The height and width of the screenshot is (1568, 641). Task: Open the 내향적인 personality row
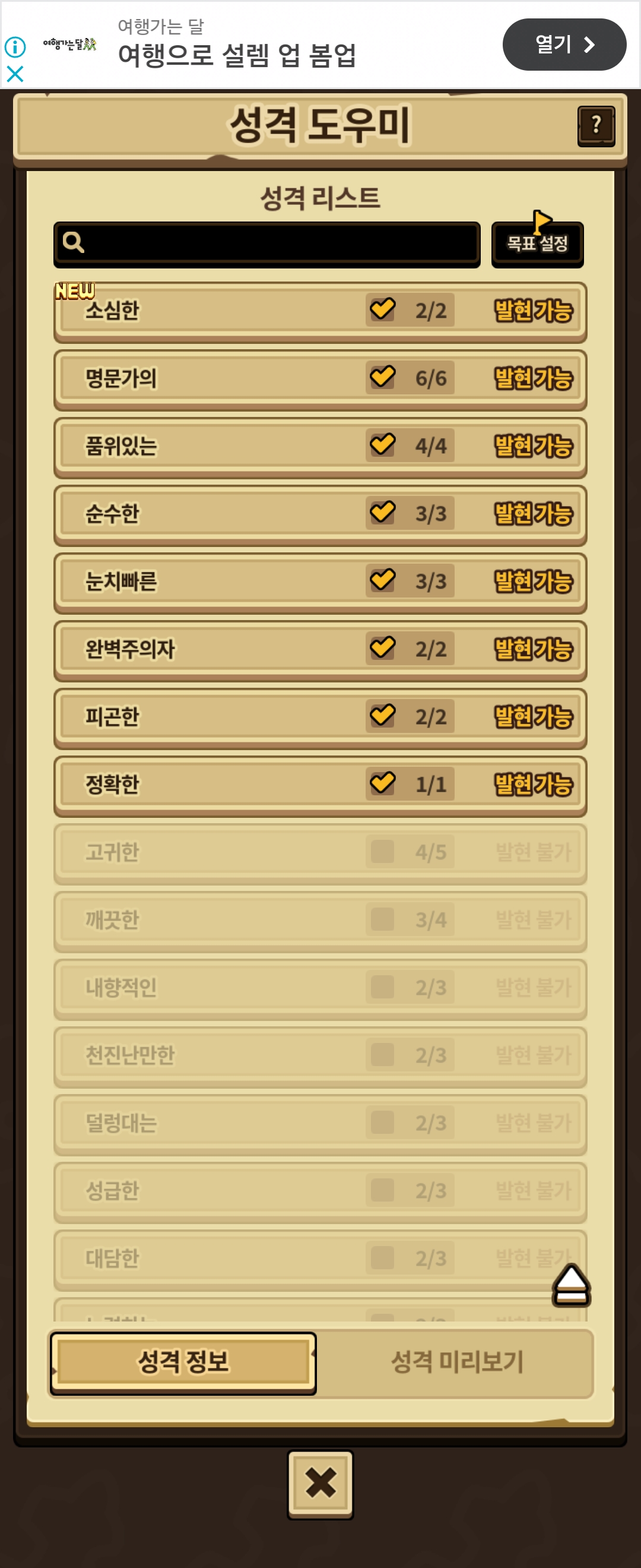(320, 988)
